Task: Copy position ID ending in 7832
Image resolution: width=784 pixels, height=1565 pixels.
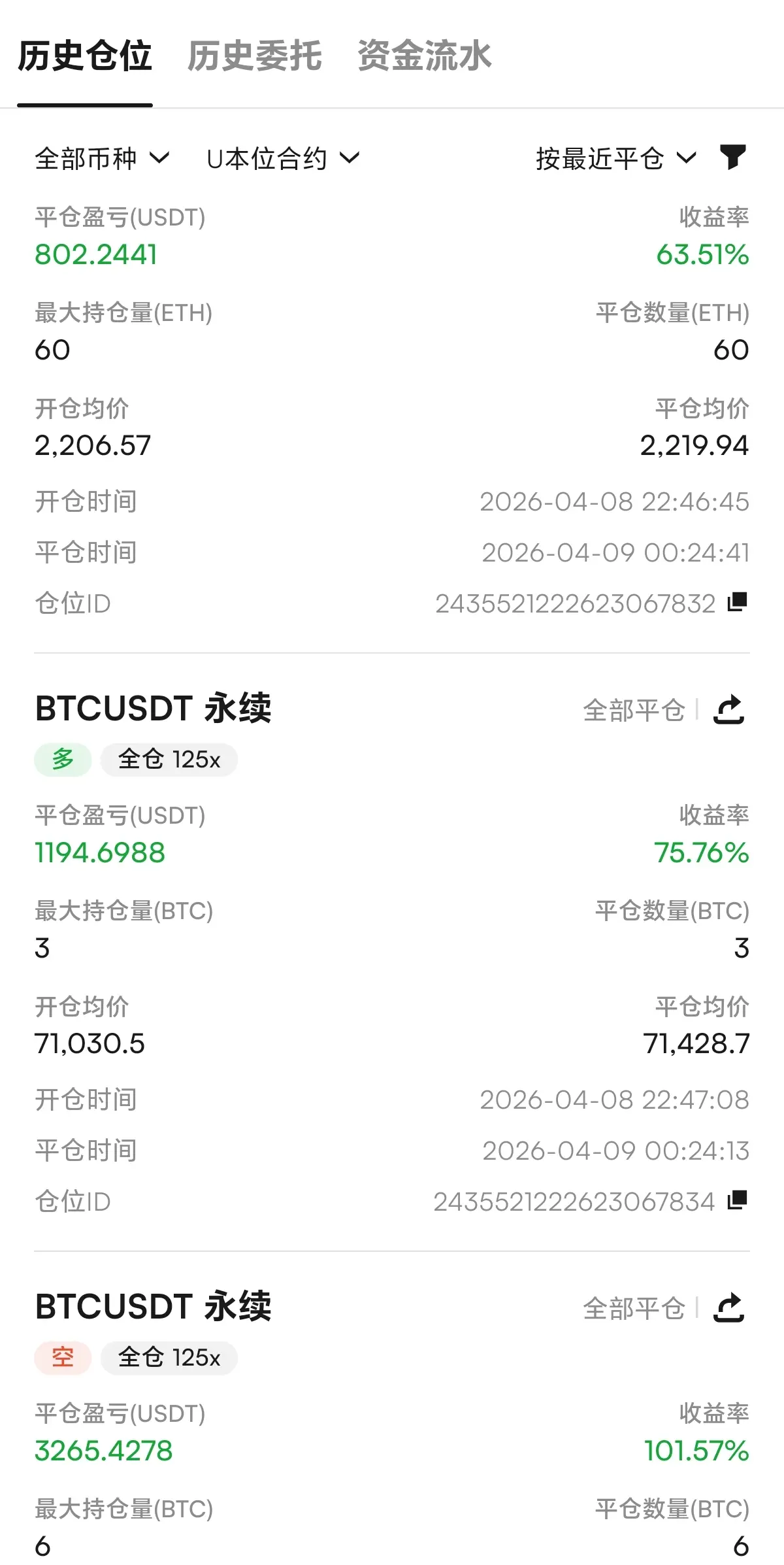Action: click(x=737, y=602)
